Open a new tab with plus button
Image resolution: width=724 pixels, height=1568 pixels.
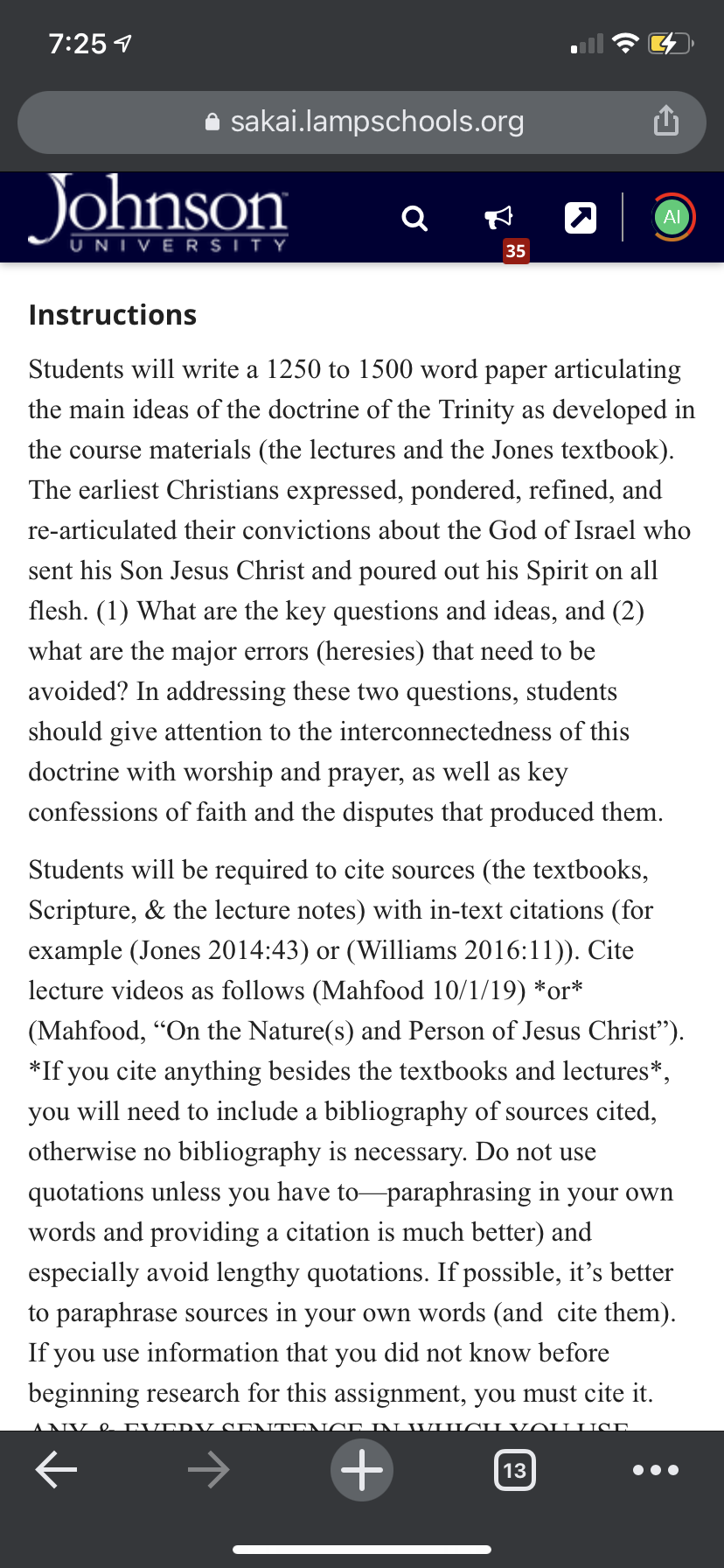point(362,1470)
